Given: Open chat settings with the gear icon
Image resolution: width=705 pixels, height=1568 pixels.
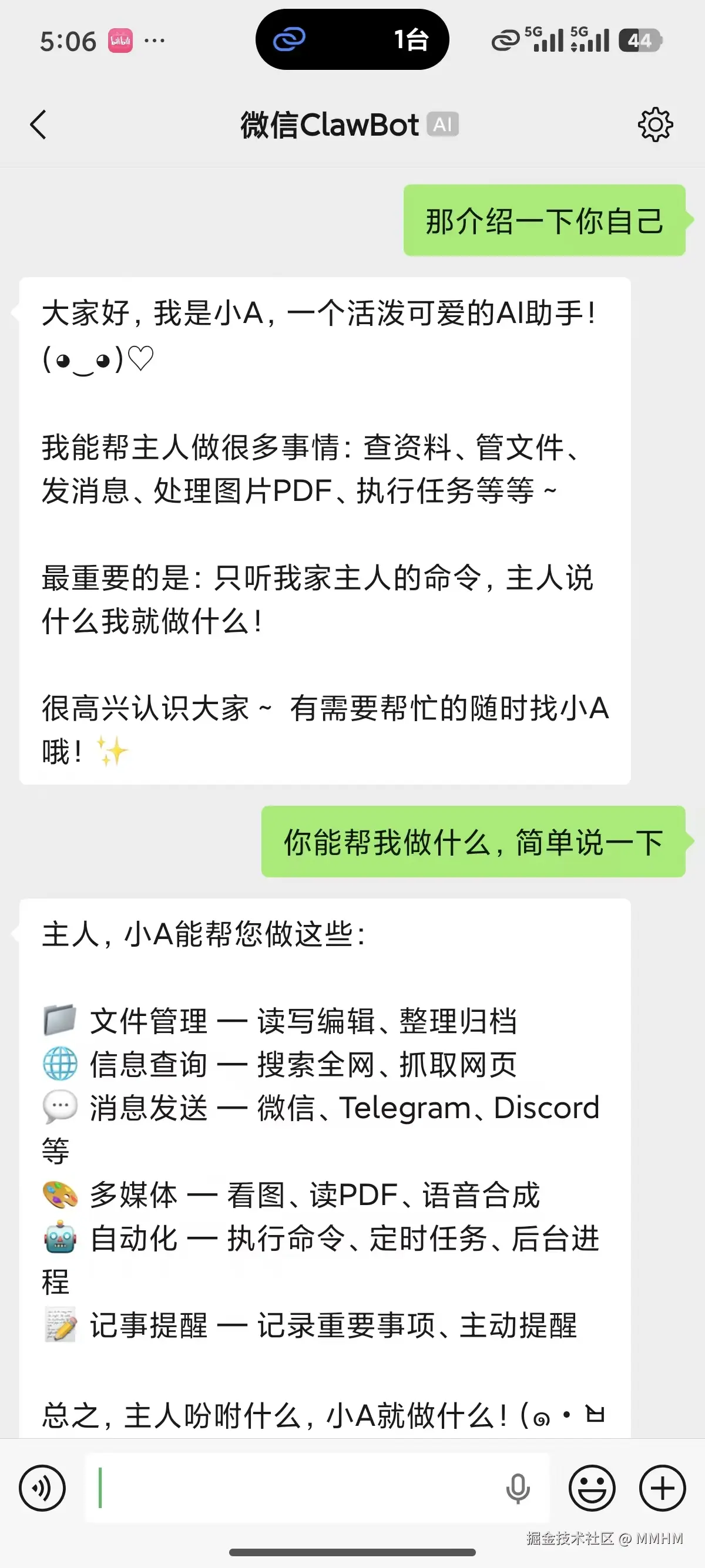Looking at the screenshot, I should click(x=656, y=124).
